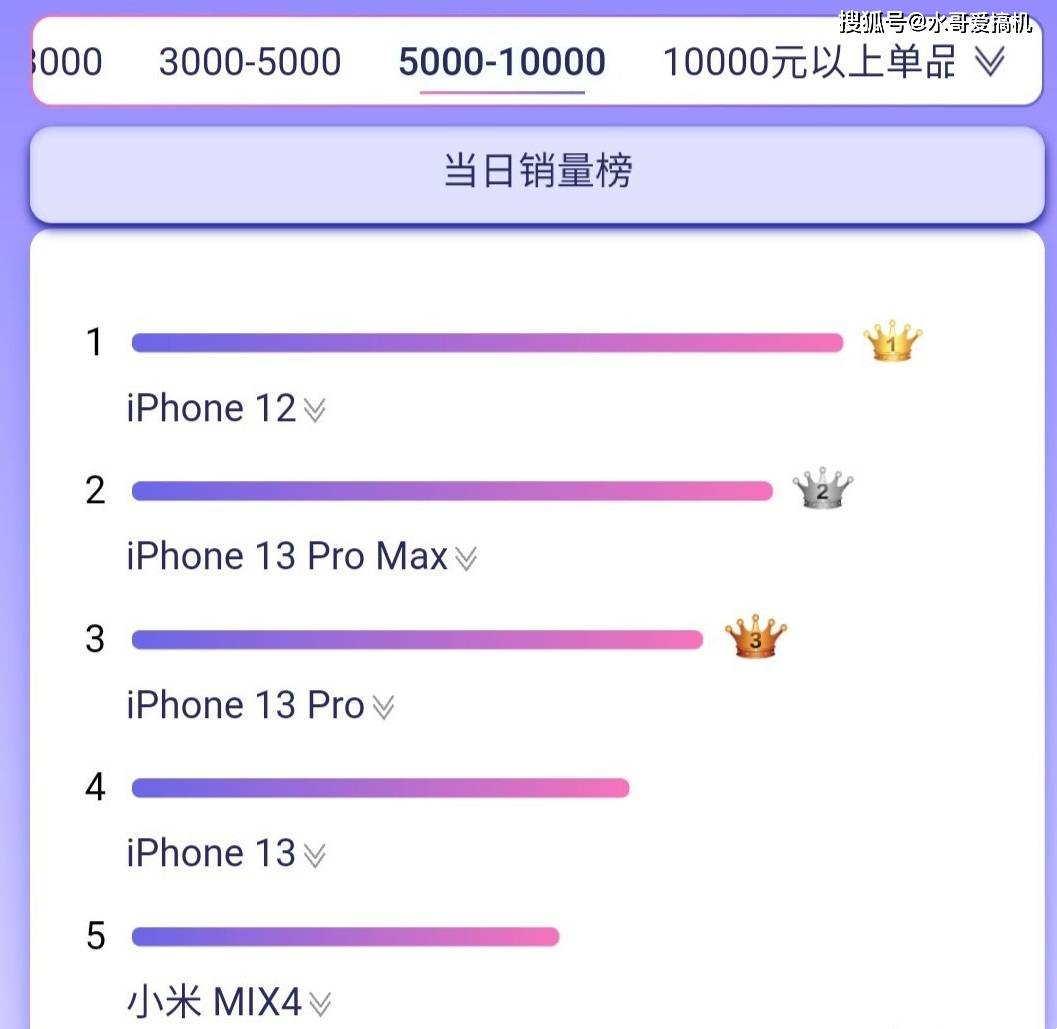
Task: Expand the price range dropdown arrow
Action: click(x=989, y=62)
